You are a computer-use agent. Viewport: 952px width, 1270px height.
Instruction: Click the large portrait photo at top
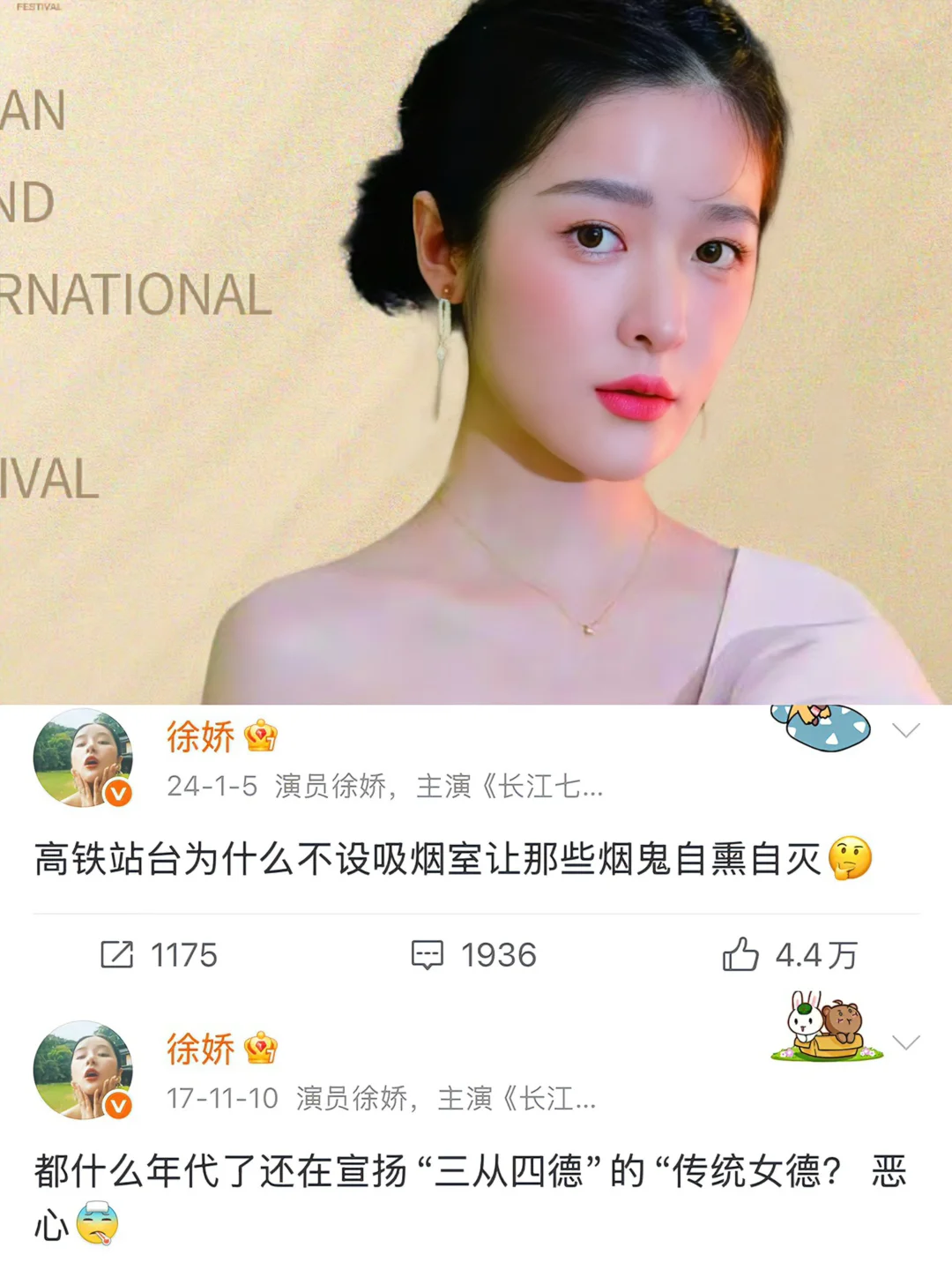476,353
